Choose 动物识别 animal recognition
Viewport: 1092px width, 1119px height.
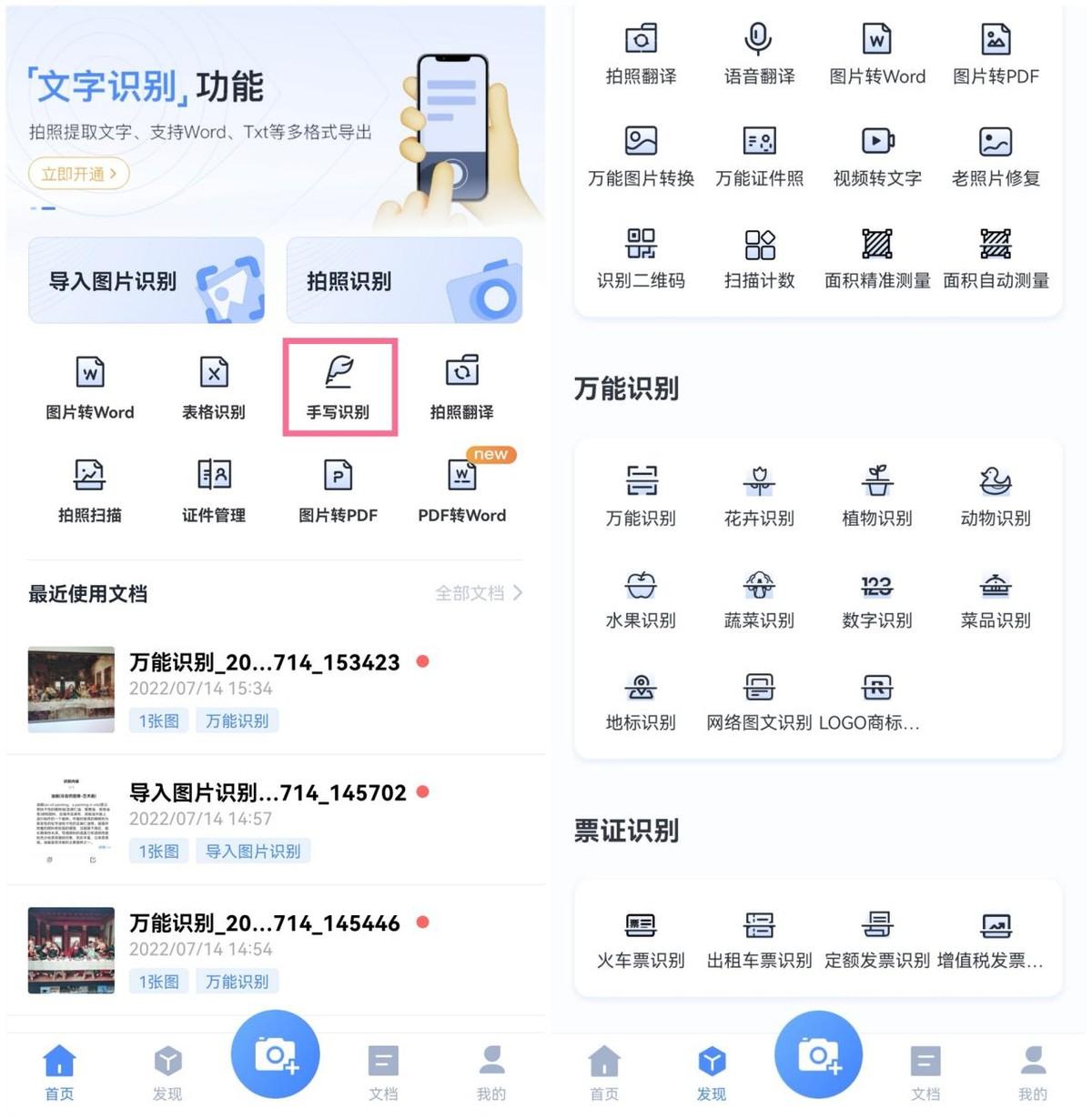click(996, 496)
